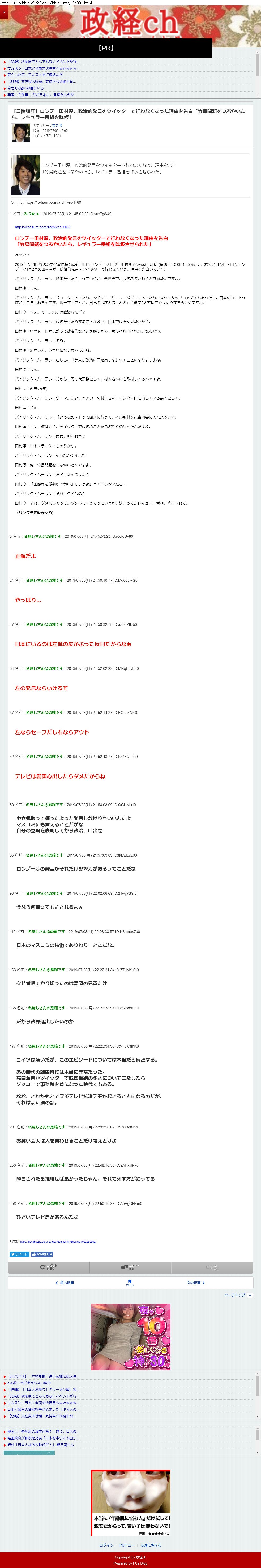
Task: Go to 次の記事 (next article)
Action: [195, 1283]
